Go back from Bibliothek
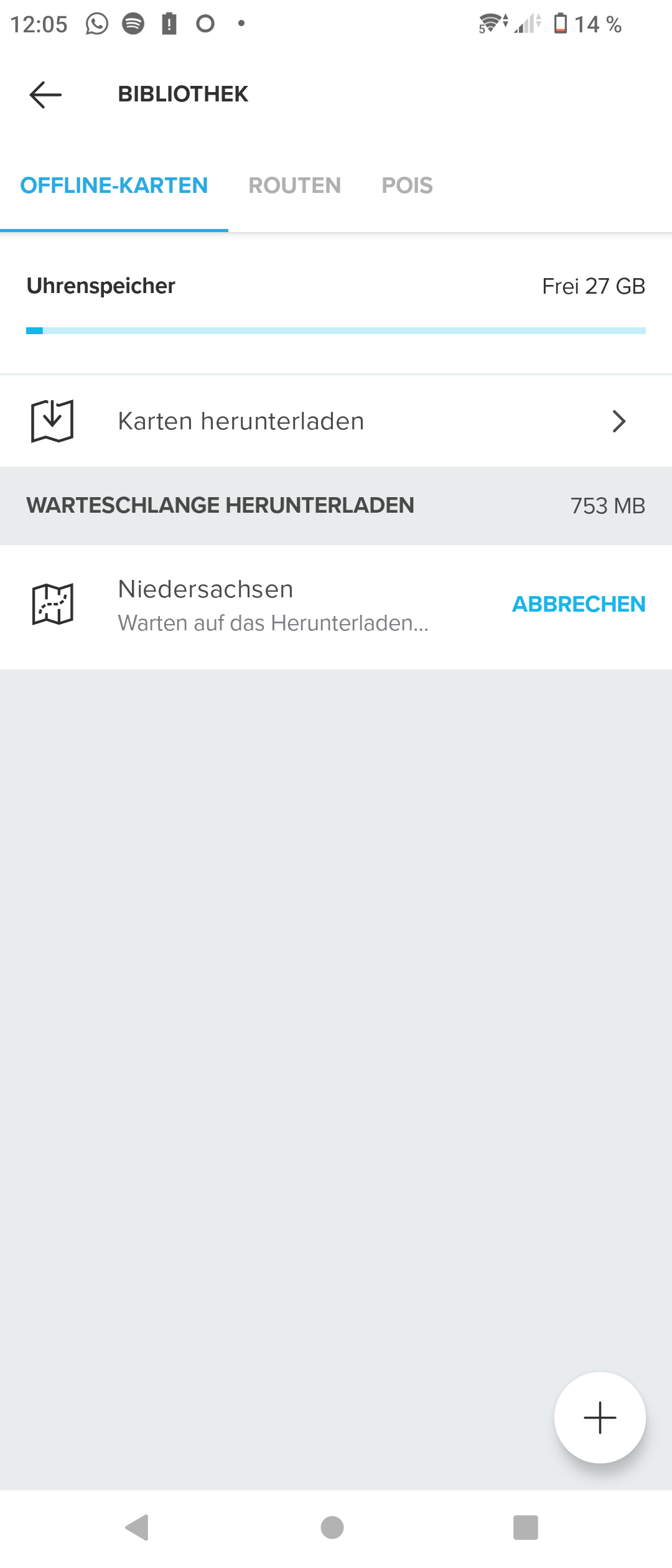The image size is (672, 1568). [x=45, y=95]
